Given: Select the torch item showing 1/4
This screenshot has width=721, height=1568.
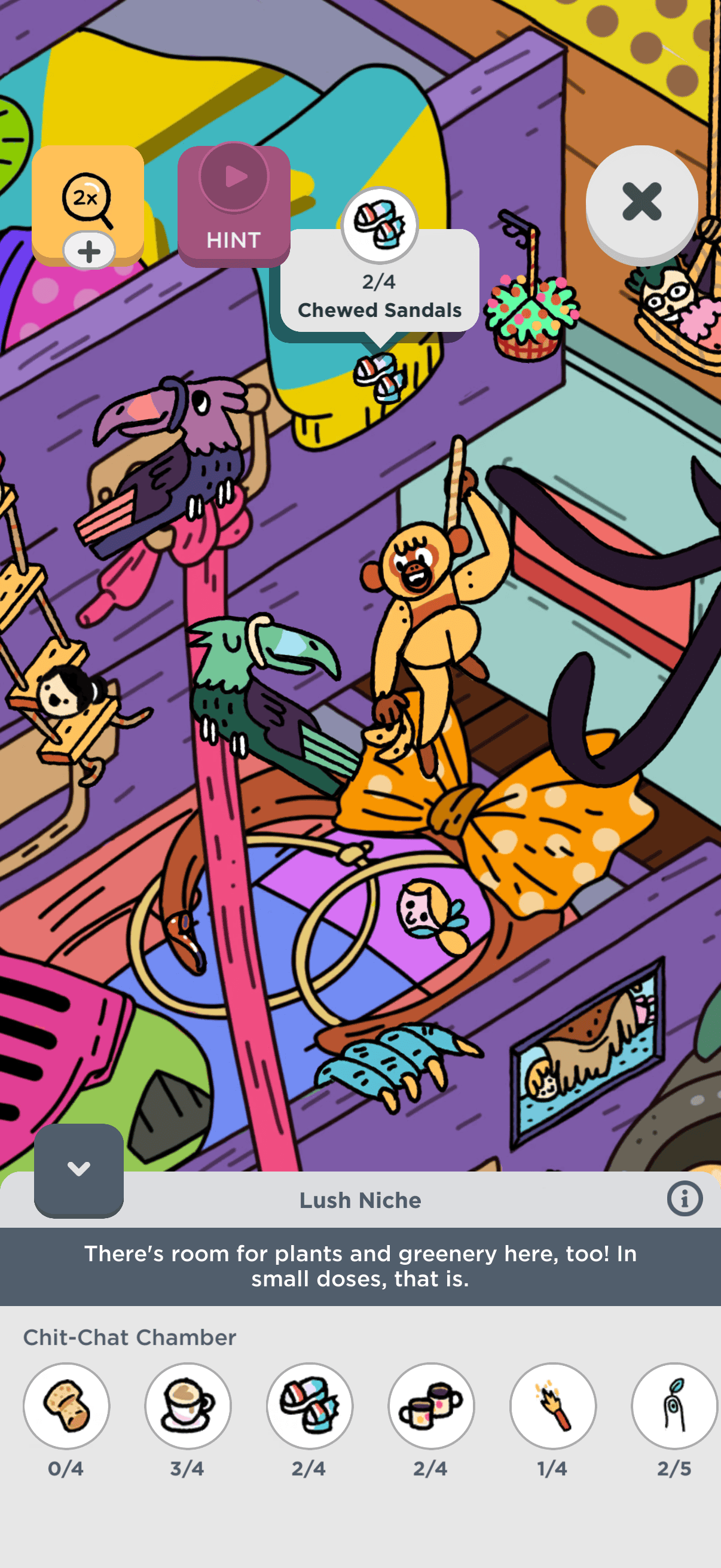Looking at the screenshot, I should click(x=552, y=1405).
